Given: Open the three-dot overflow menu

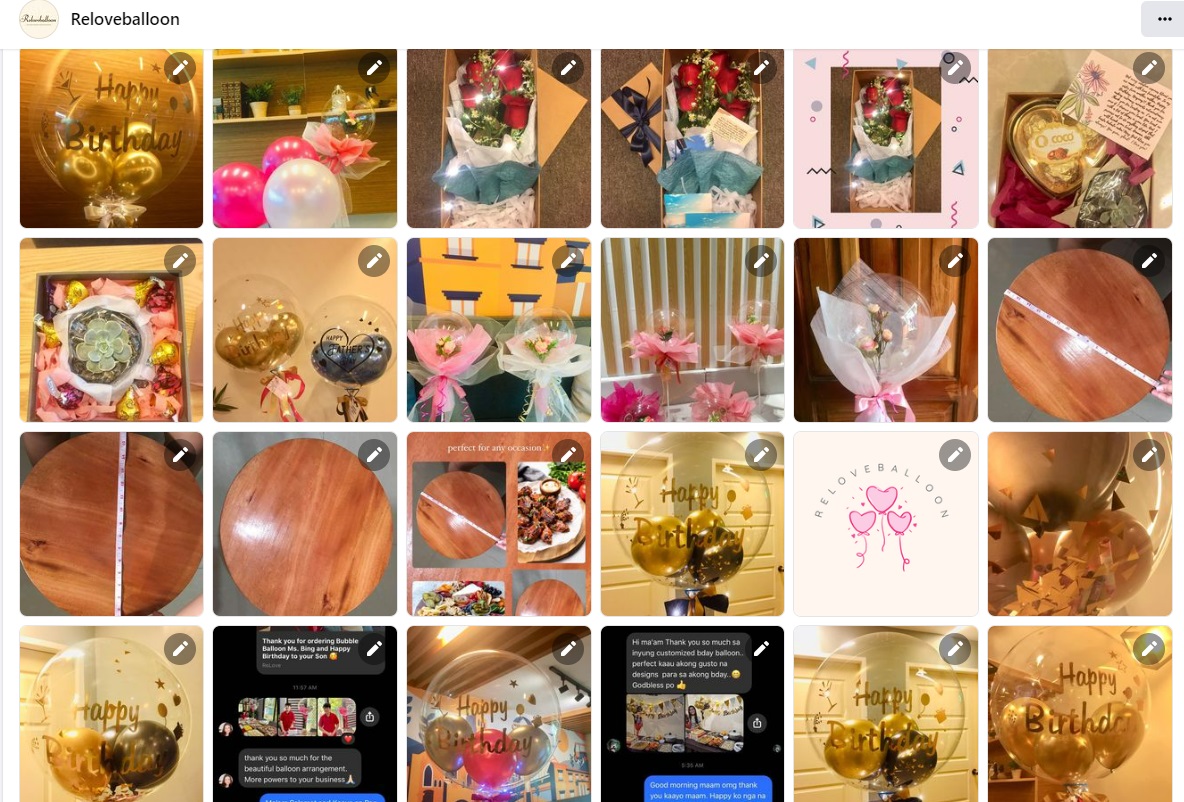Looking at the screenshot, I should coord(1163,19).
